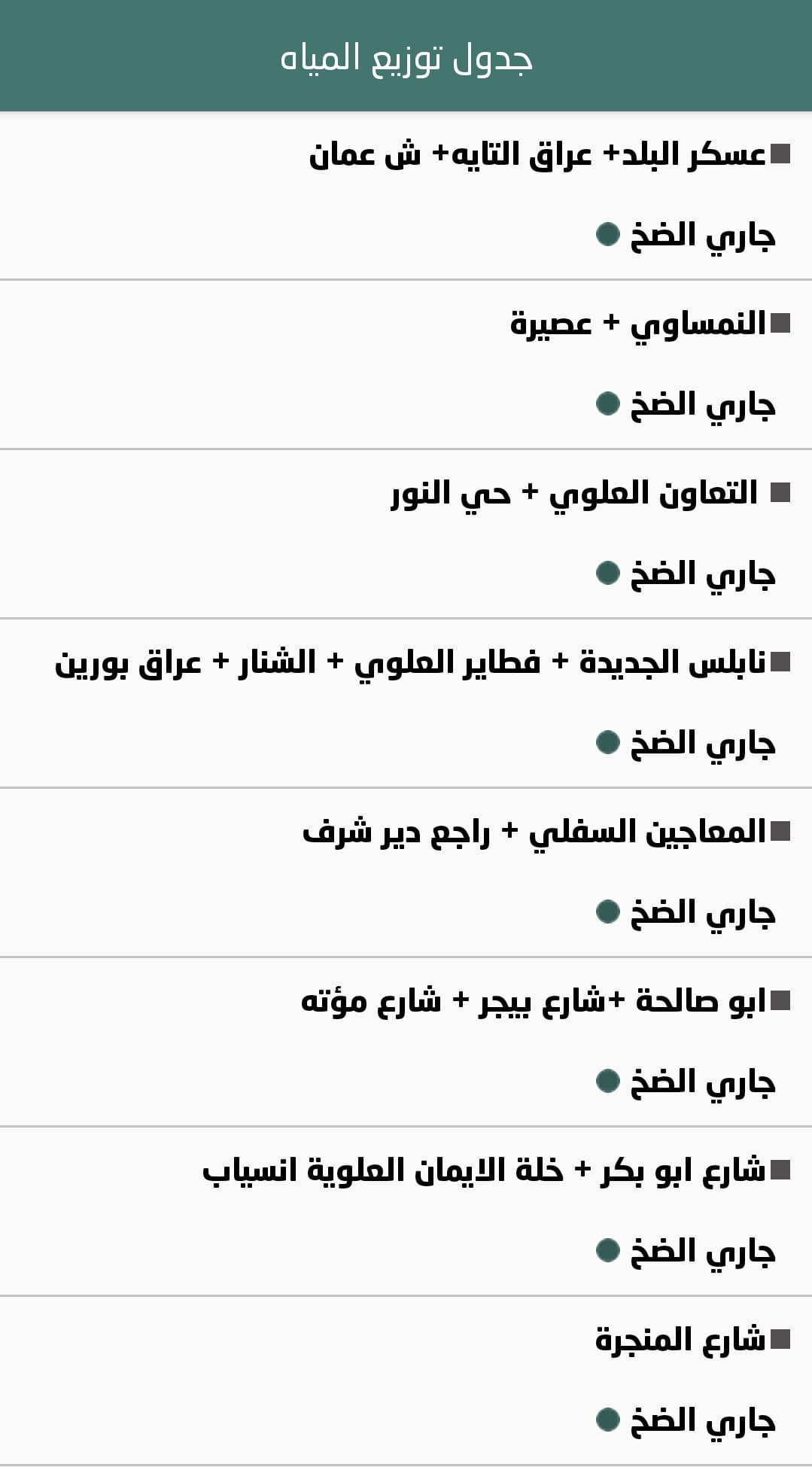812x1467 pixels.
Task: Tap the شارع المنجرة row
Action: point(680,1341)
